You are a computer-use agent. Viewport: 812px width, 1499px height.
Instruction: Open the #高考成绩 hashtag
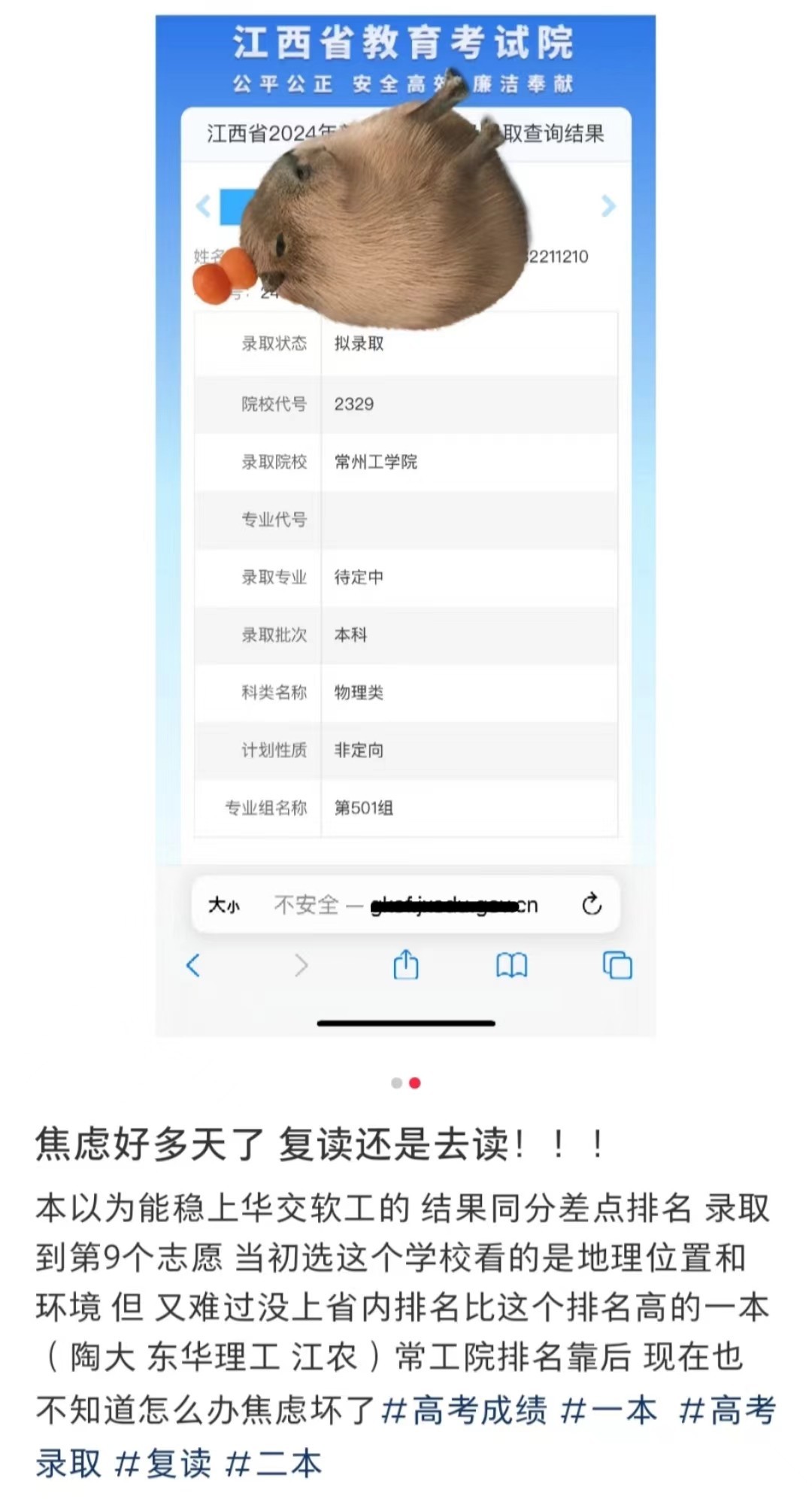[x=464, y=1410]
